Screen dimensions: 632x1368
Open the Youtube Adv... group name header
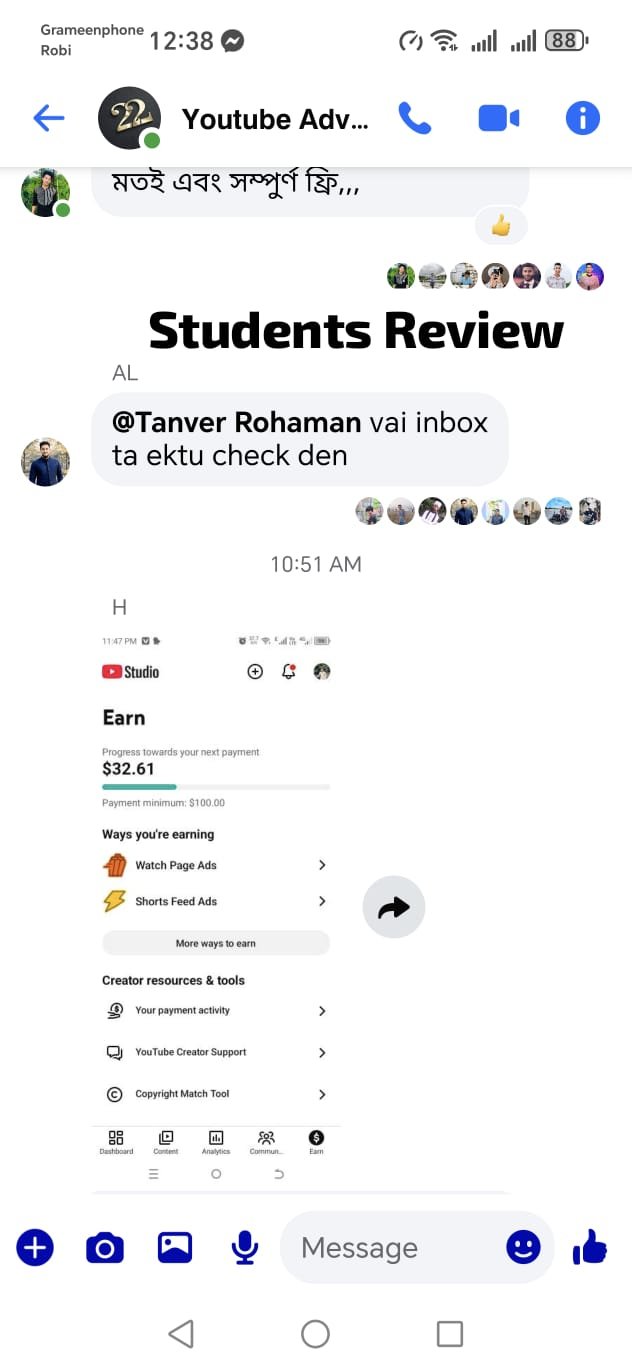(275, 120)
